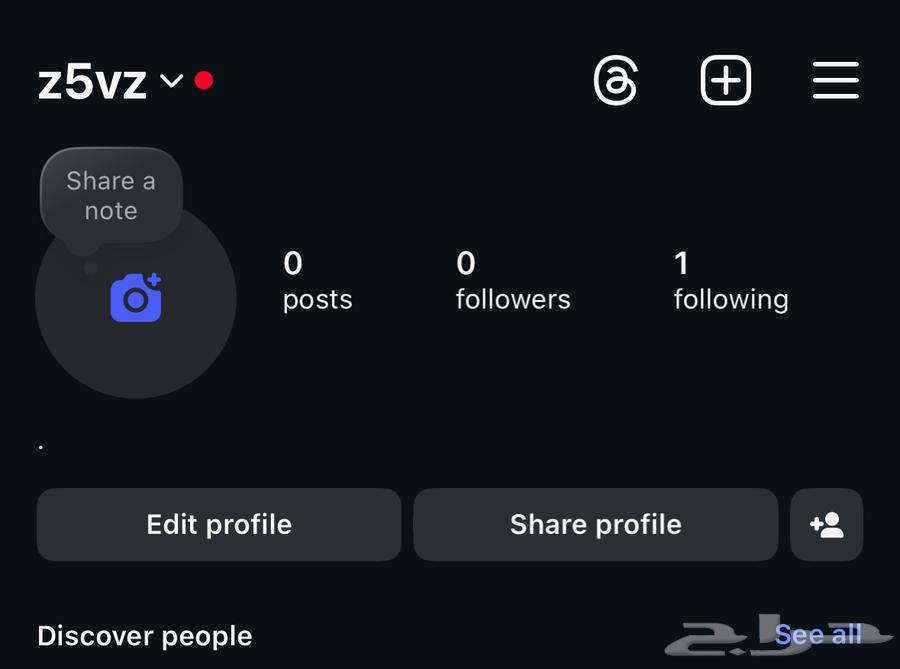The image size is (900, 669).
Task: Open the Threads icon
Action: (x=615, y=80)
